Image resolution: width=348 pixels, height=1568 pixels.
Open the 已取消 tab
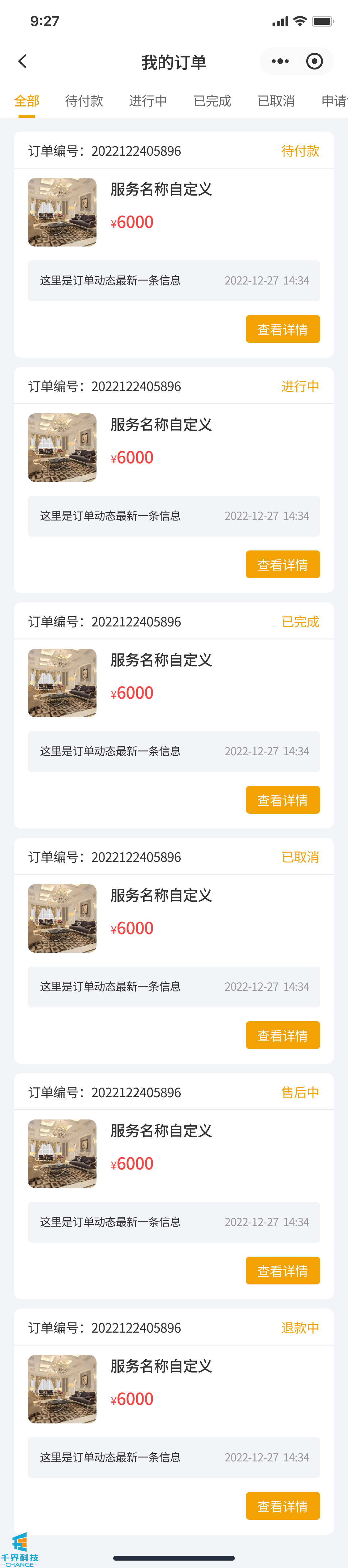[276, 101]
